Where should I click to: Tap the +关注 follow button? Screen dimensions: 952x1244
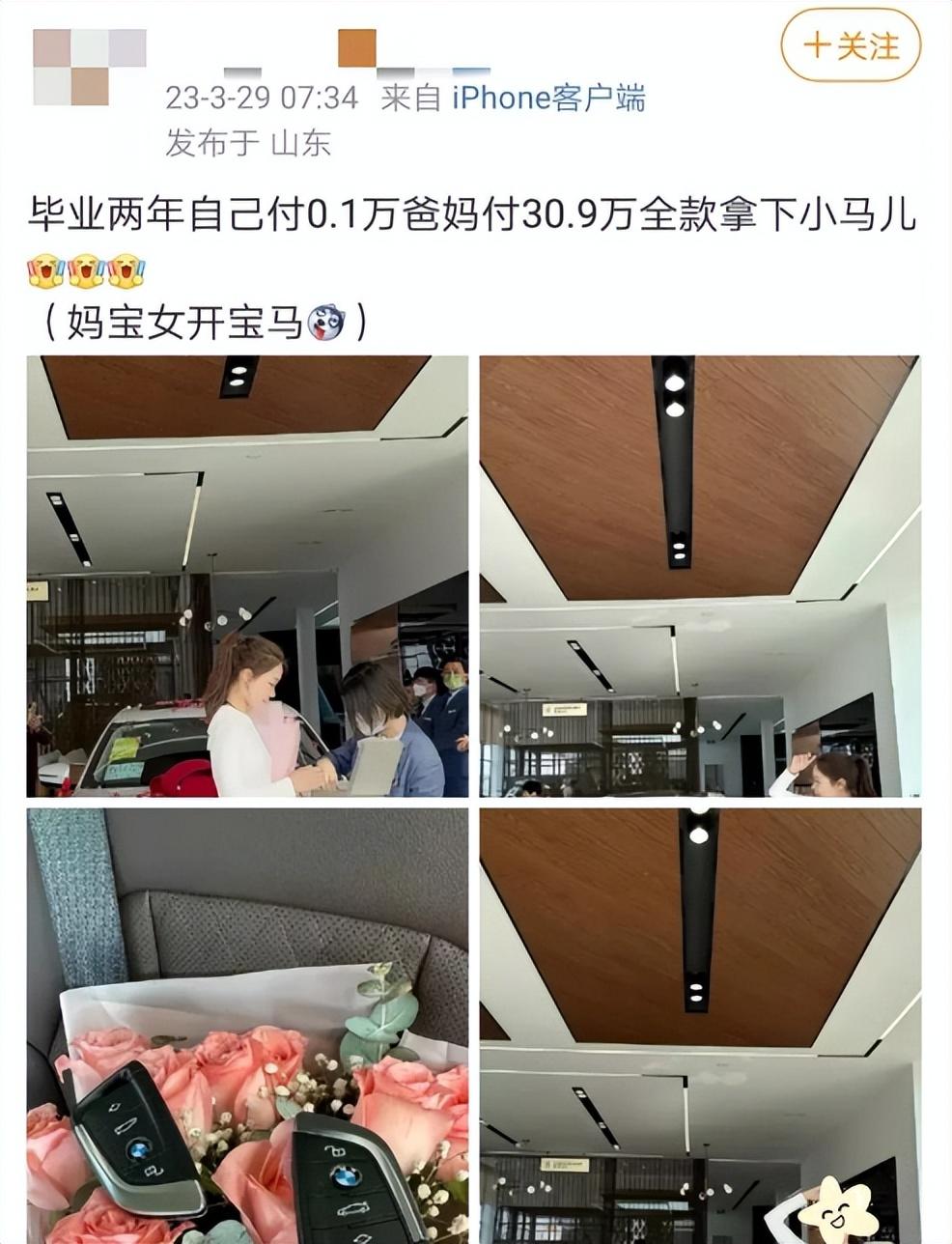(851, 46)
